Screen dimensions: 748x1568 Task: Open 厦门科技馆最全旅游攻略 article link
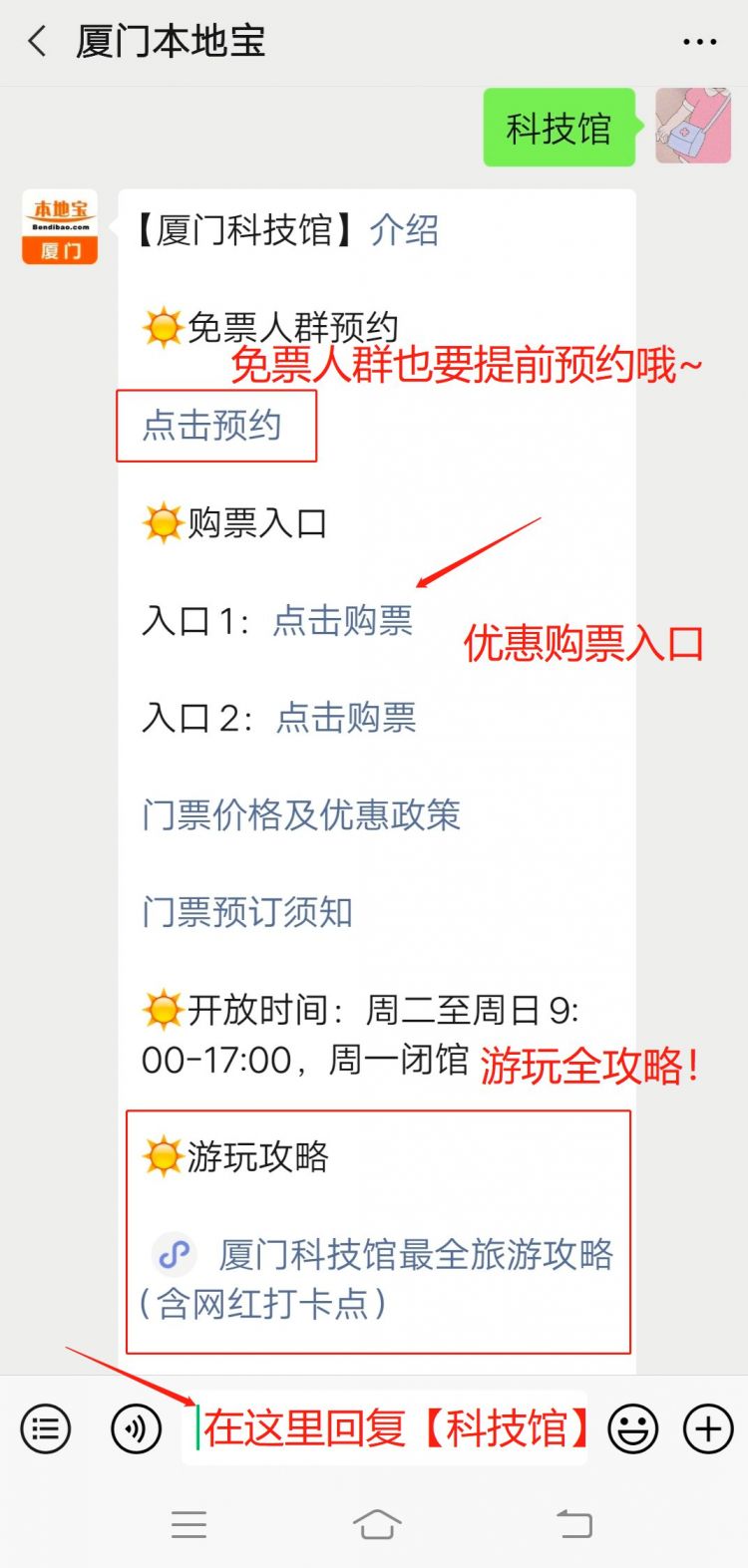coord(415,1254)
